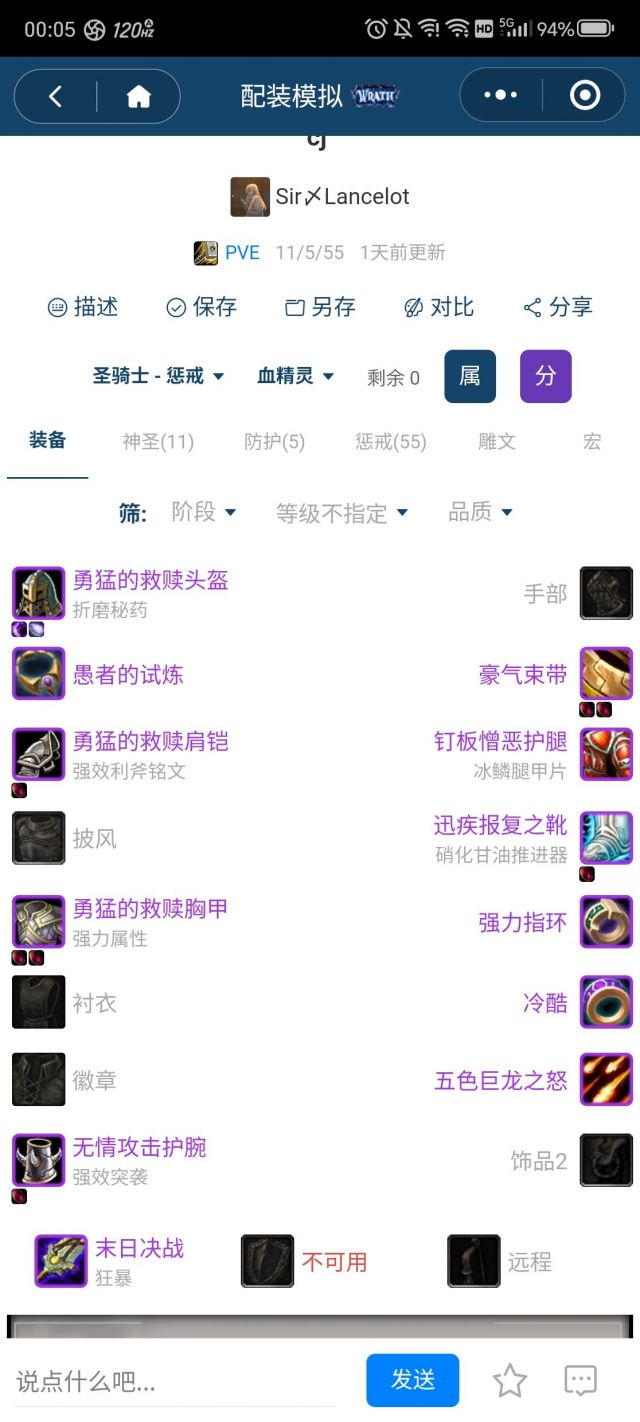640x1422 pixels.
Task: Switch to the 雕文 tab
Action: tap(496, 441)
